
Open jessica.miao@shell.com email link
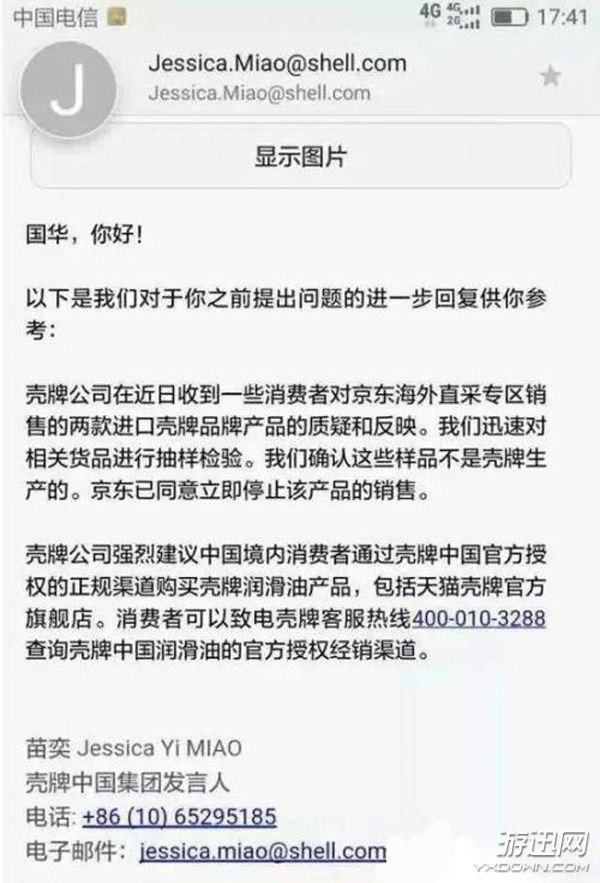pos(262,851)
